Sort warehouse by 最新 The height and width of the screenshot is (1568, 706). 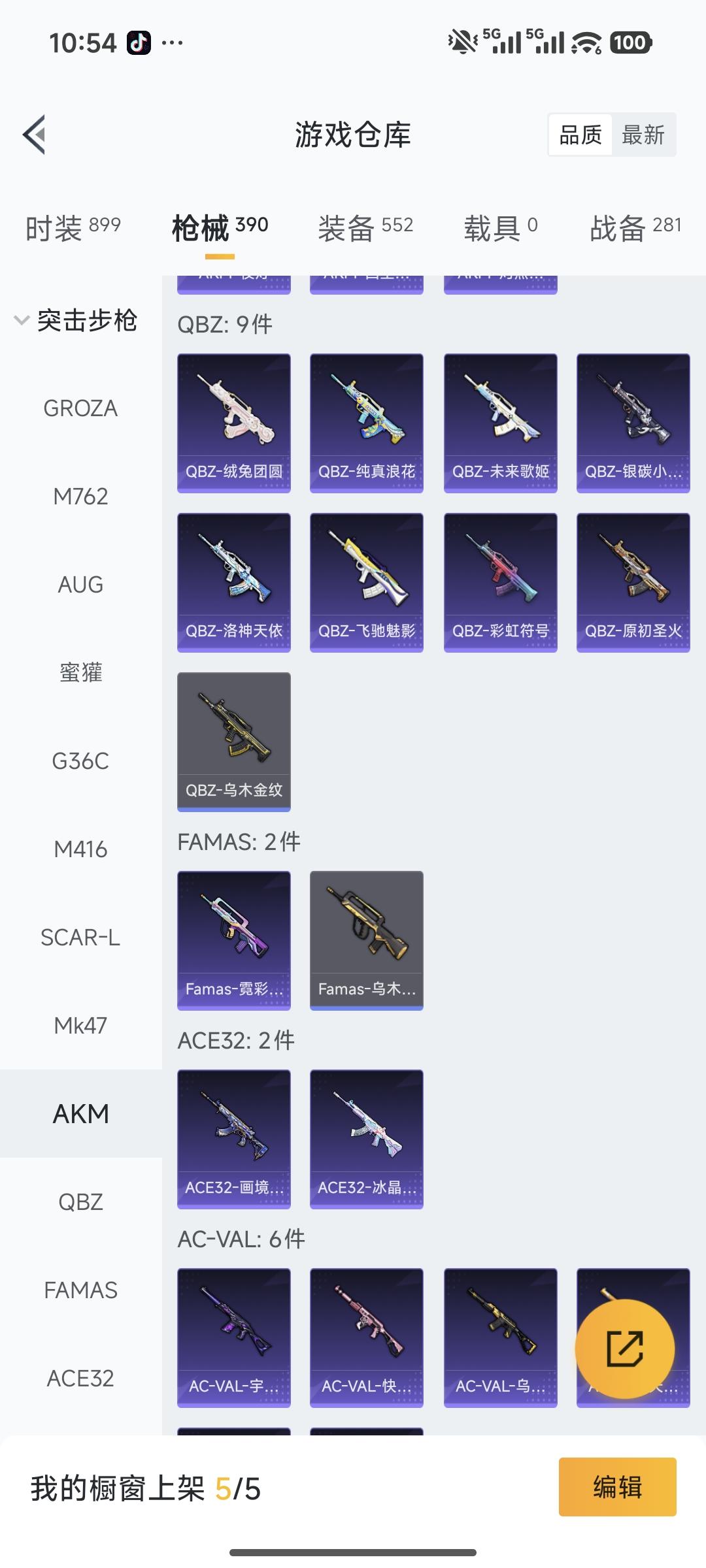pos(643,135)
